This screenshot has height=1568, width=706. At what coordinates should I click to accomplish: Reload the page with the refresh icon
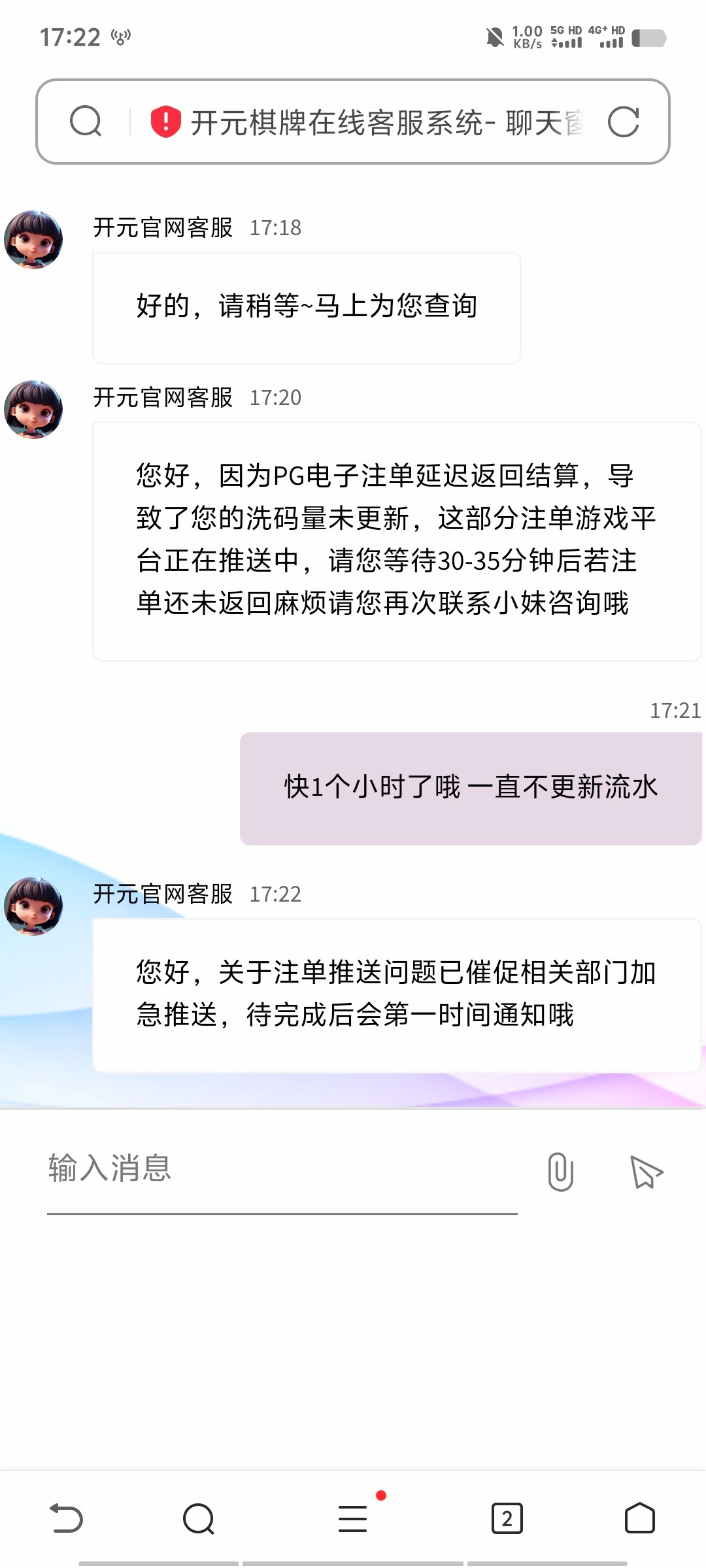point(623,122)
